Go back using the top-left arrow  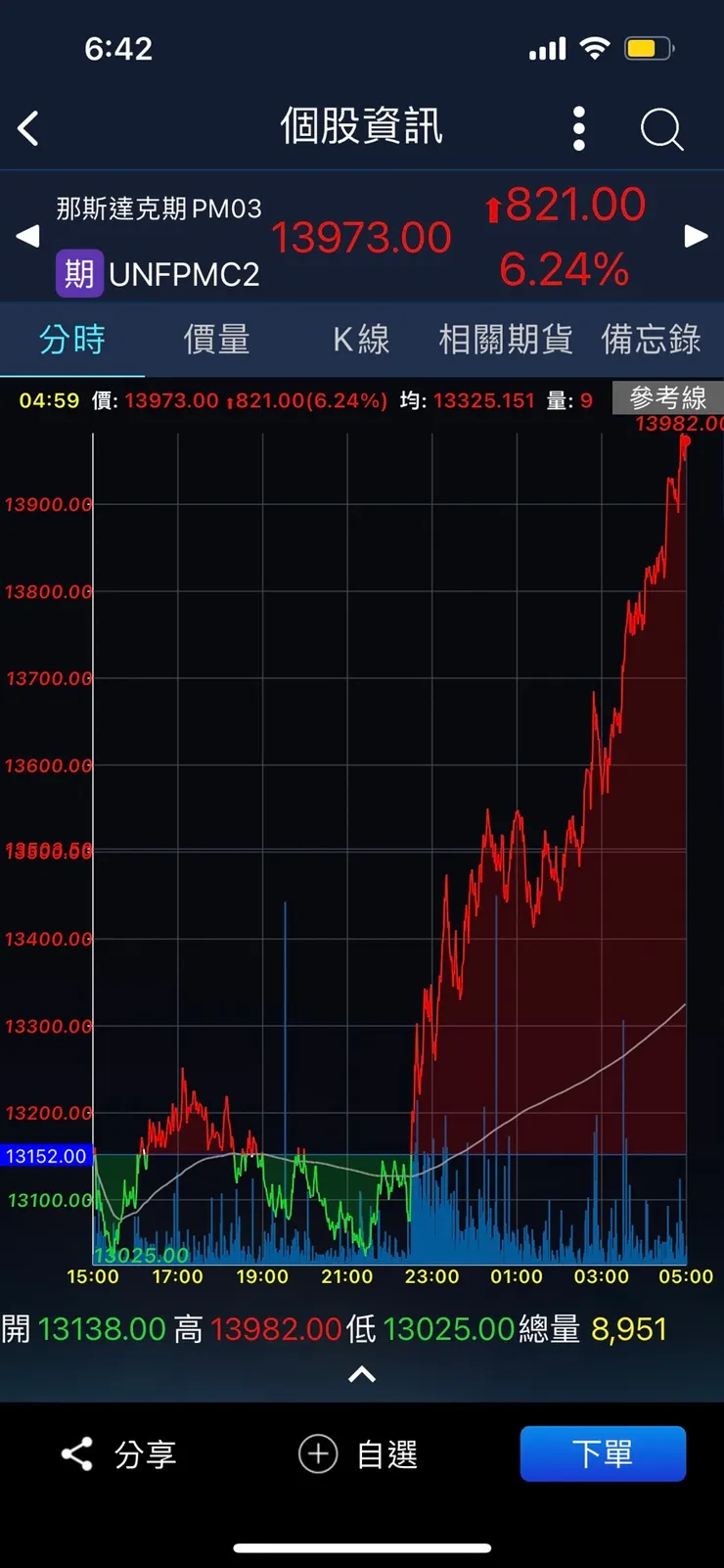point(28,128)
